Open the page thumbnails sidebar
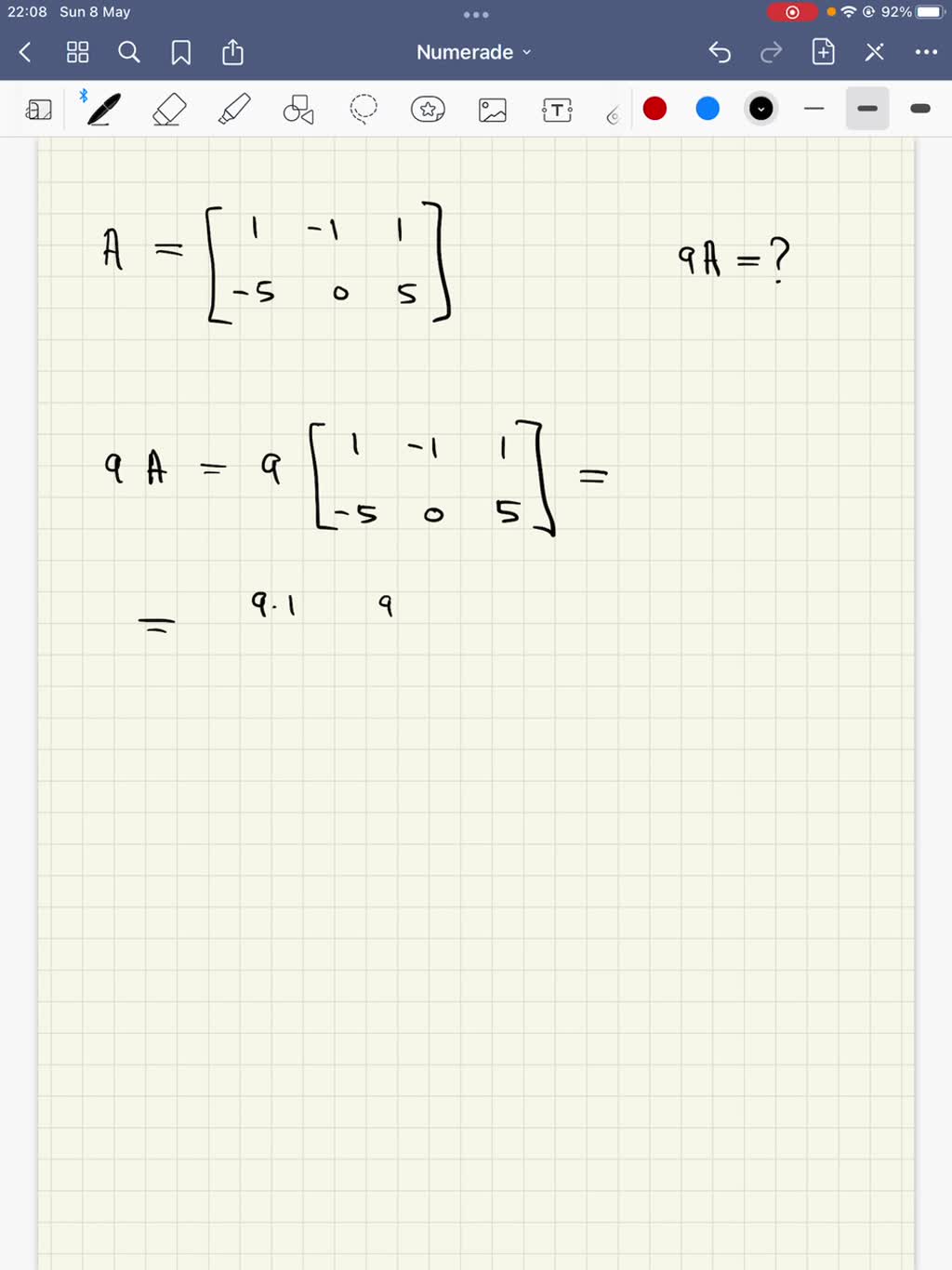 point(38,109)
